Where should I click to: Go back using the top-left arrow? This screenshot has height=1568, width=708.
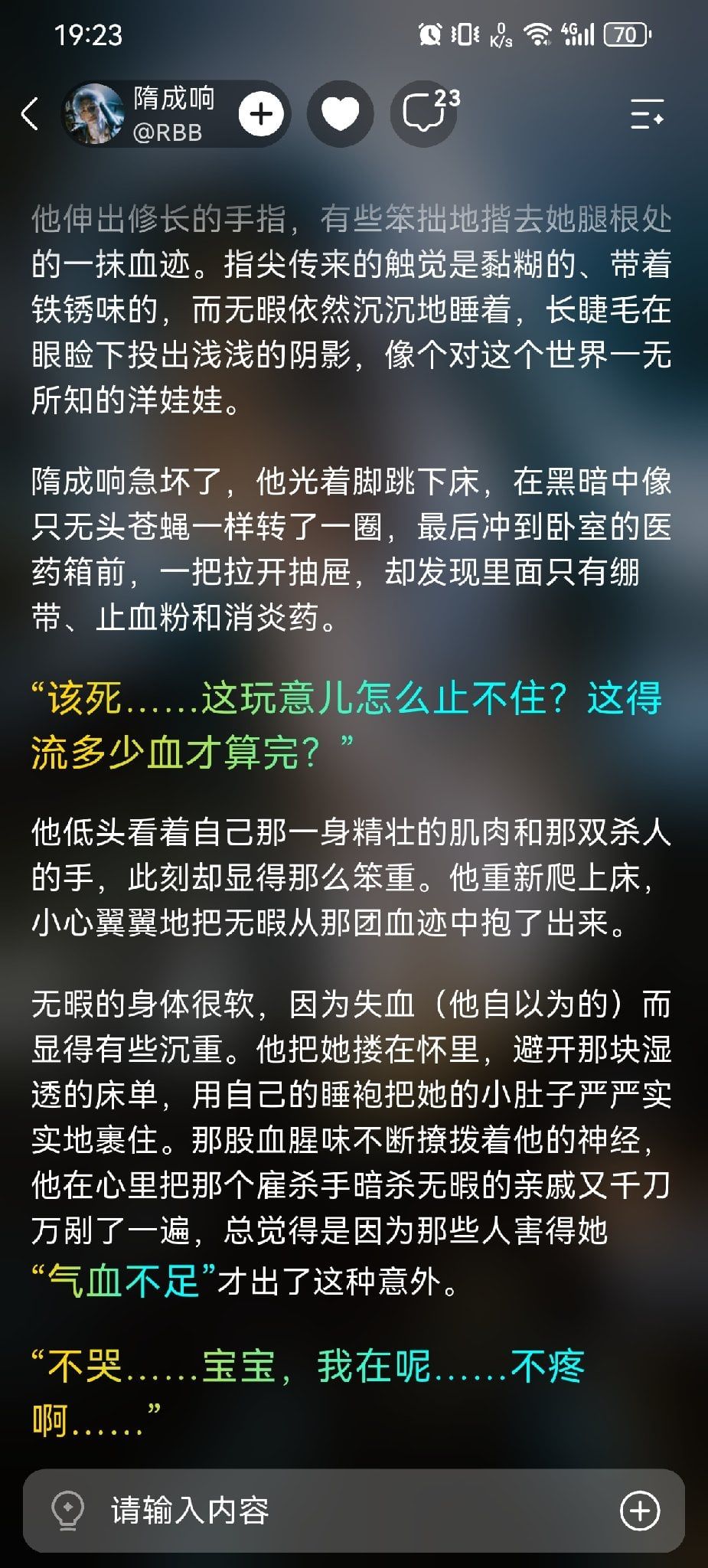pos(30,114)
